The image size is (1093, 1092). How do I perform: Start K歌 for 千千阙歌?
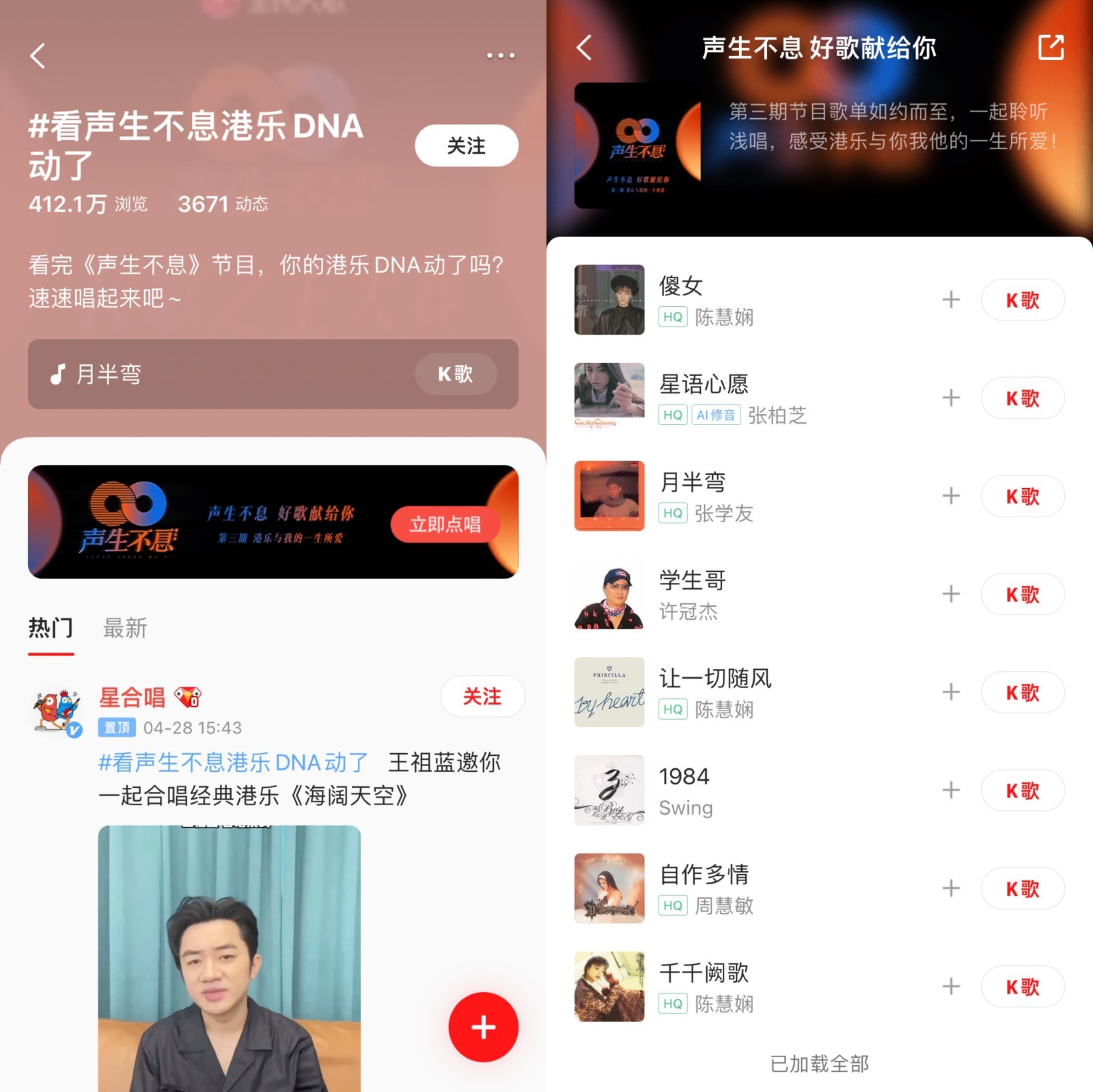pos(1022,987)
